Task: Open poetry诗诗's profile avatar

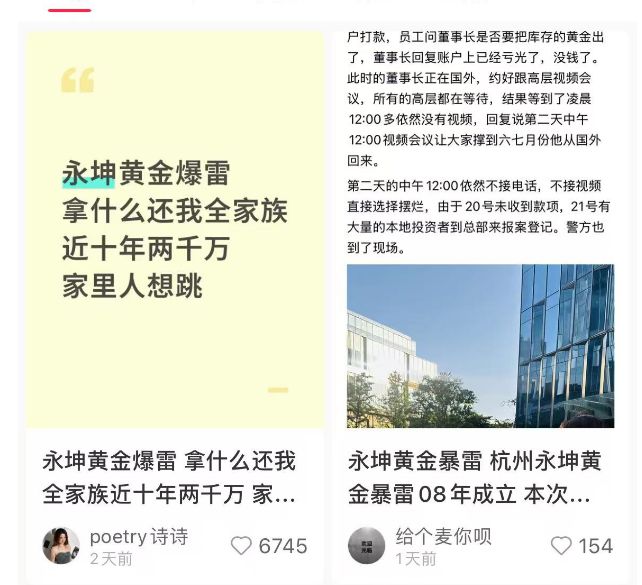Action: click(61, 545)
